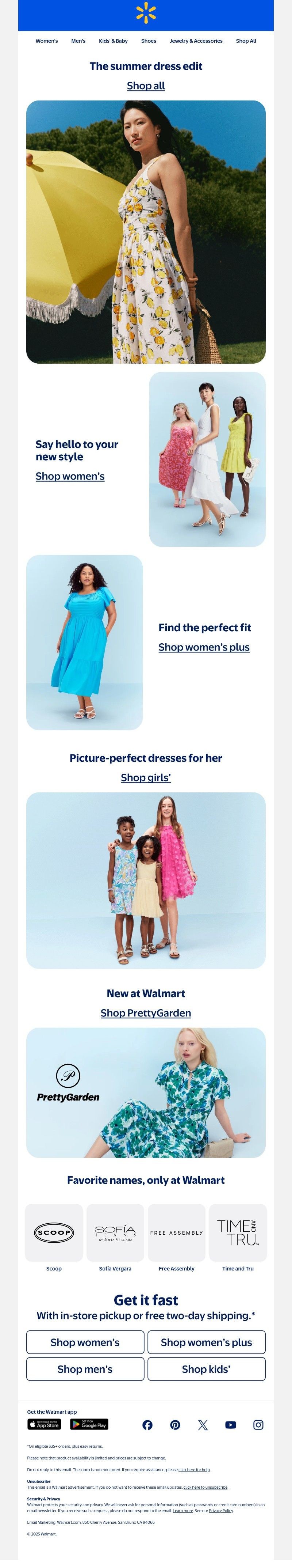292x1568 pixels.
Task: Get the app on Google Play
Action: coord(89,1425)
